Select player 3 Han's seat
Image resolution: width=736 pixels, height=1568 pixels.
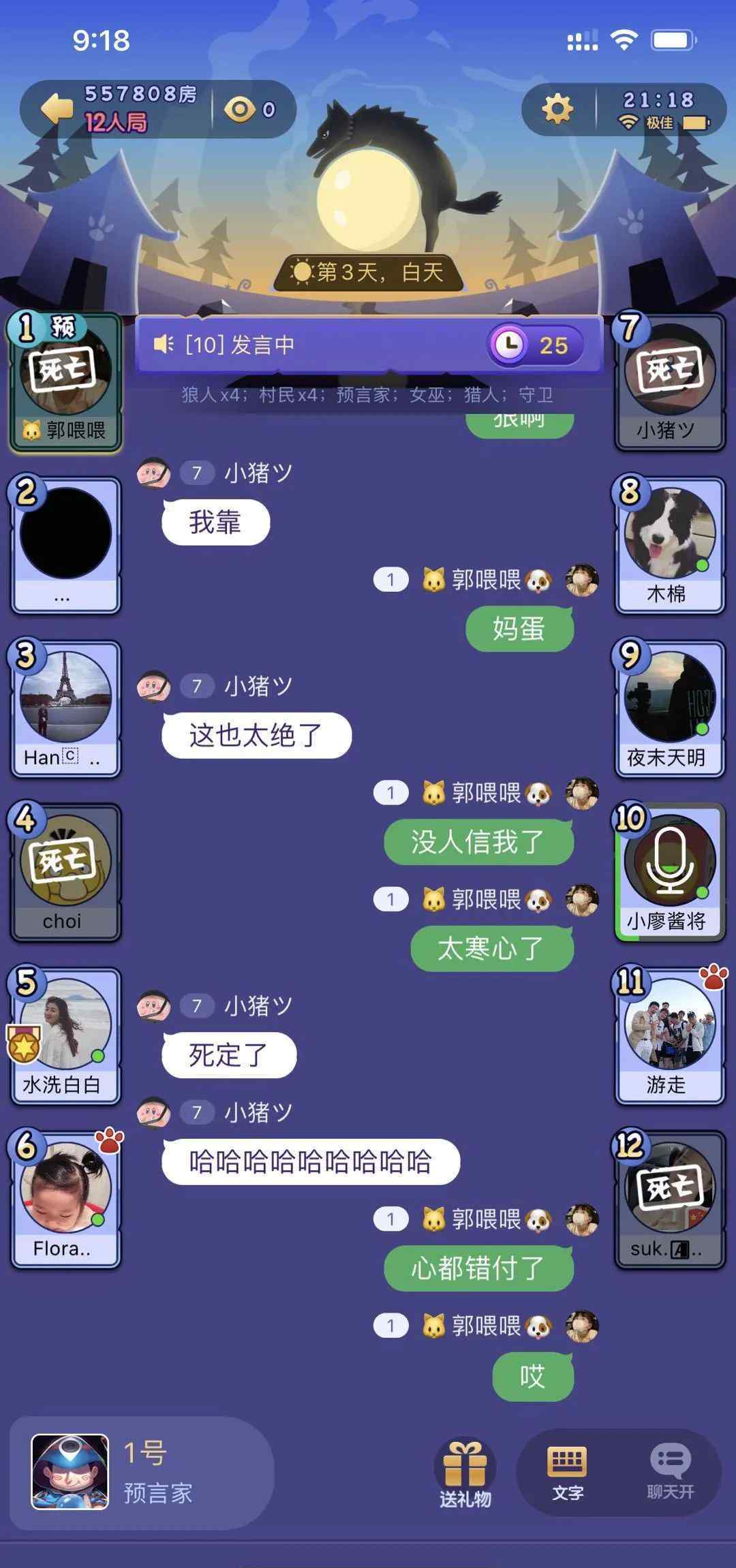click(65, 708)
